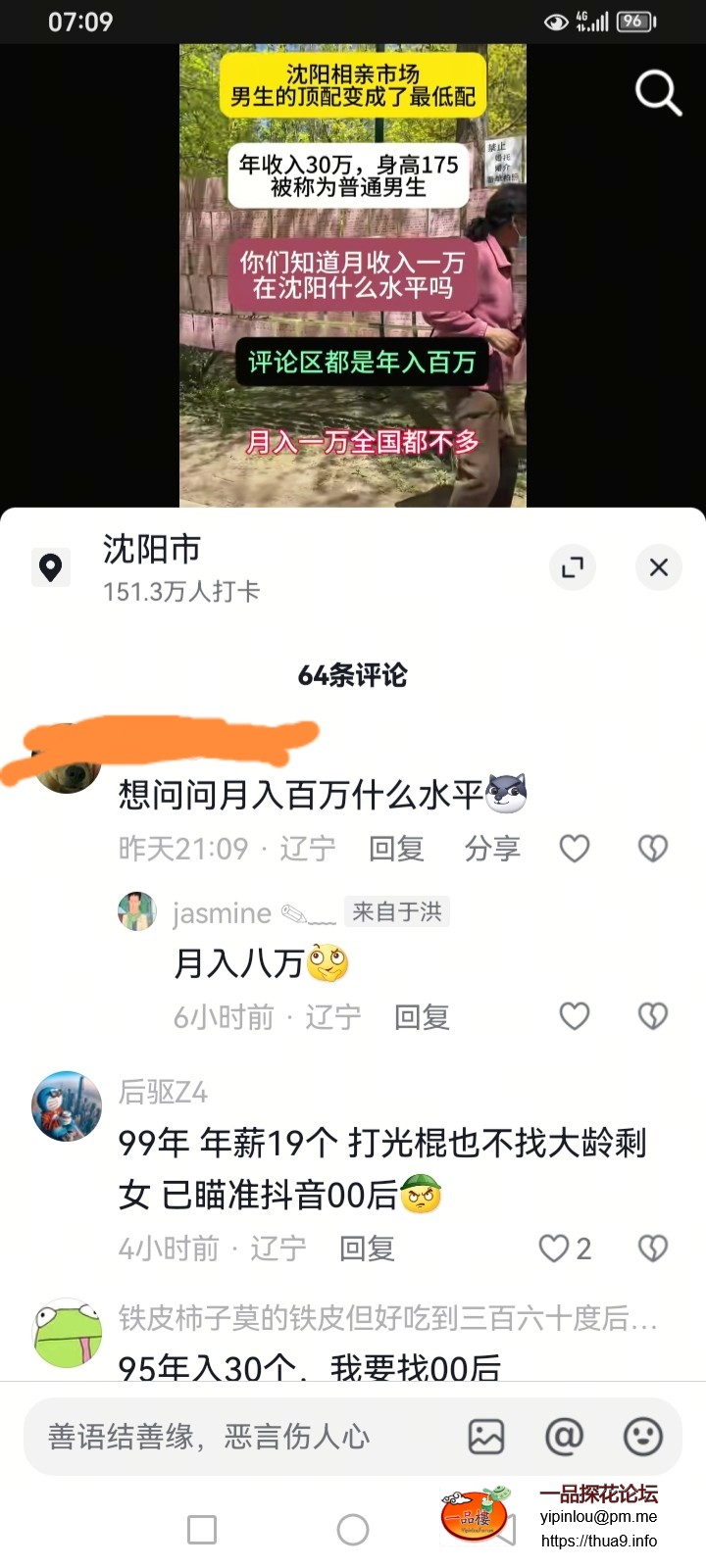Viewport: 706px width, 1568px height.
Task: Like the 月入百万什么水平 comment
Action: 575,849
